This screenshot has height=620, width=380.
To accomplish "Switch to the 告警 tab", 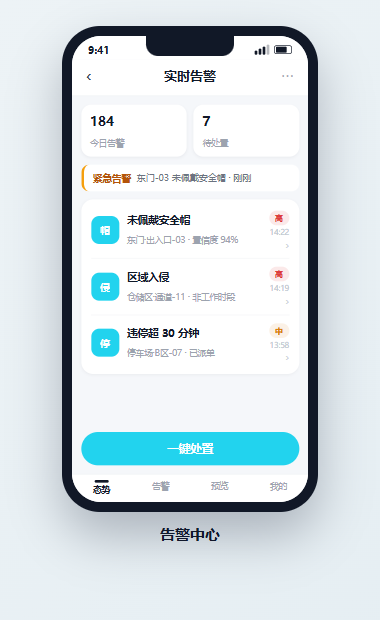I will [x=161, y=486].
